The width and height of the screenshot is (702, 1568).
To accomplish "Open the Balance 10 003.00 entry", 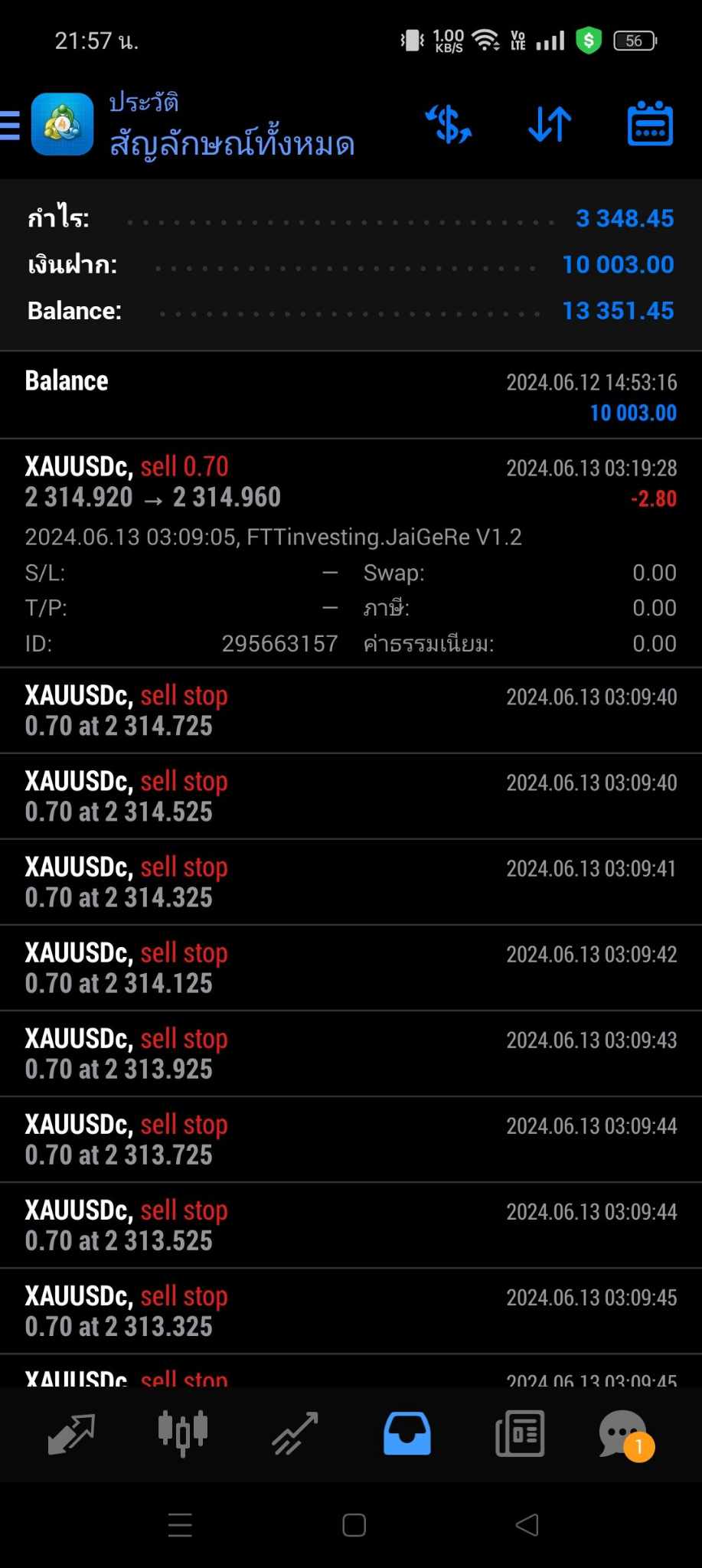I will point(351,396).
